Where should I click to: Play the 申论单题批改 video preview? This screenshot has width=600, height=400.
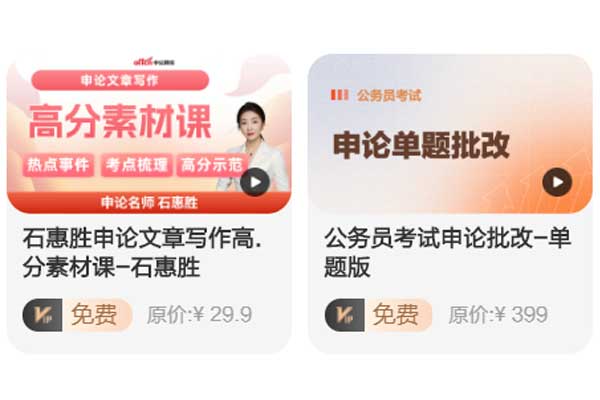click(557, 182)
